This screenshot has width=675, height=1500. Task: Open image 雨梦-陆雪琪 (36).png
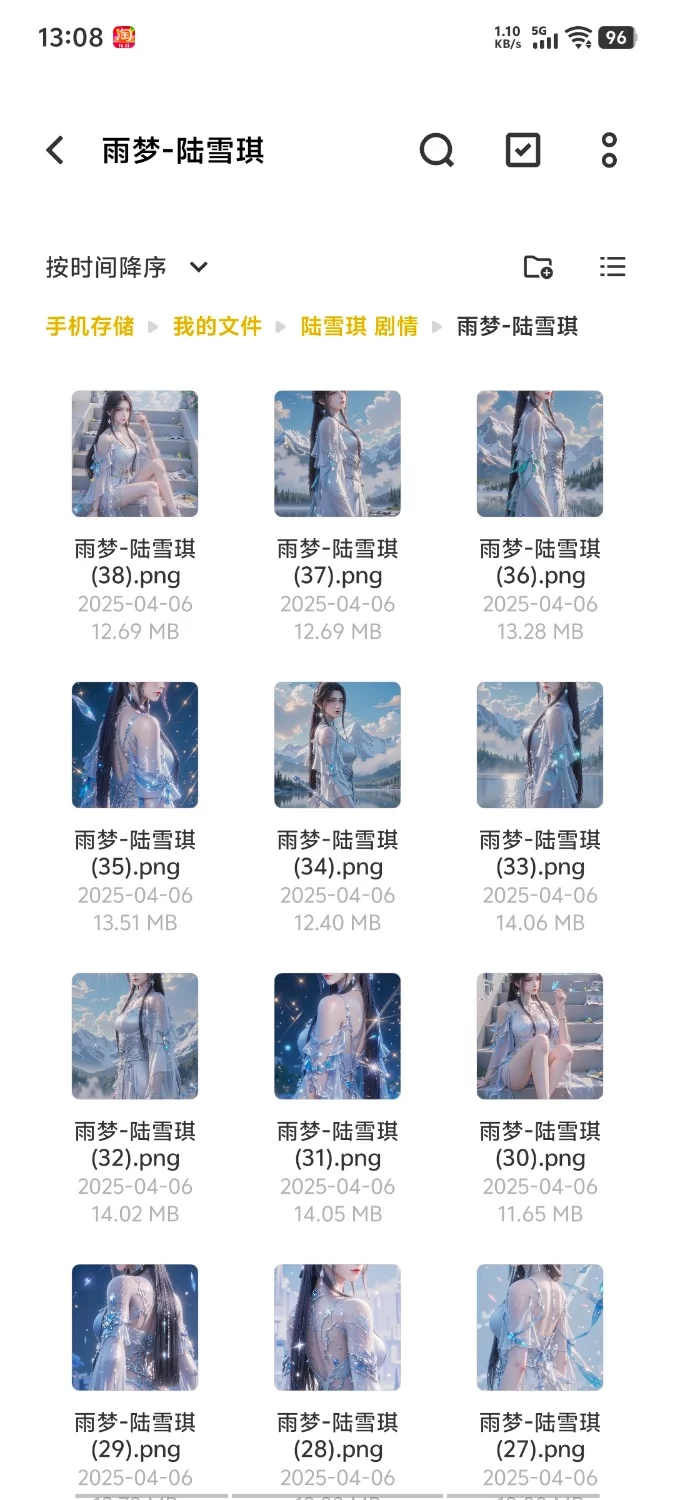pos(540,454)
